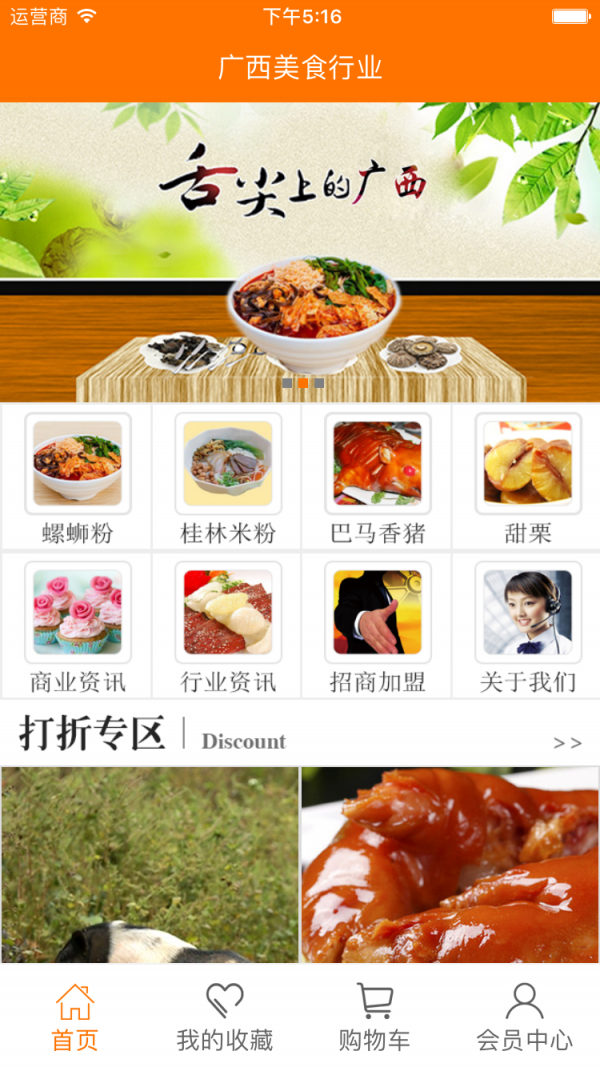Viewport: 600px width, 1067px height.
Task: Open the discounted braised pork trotter item
Action: 450,865
